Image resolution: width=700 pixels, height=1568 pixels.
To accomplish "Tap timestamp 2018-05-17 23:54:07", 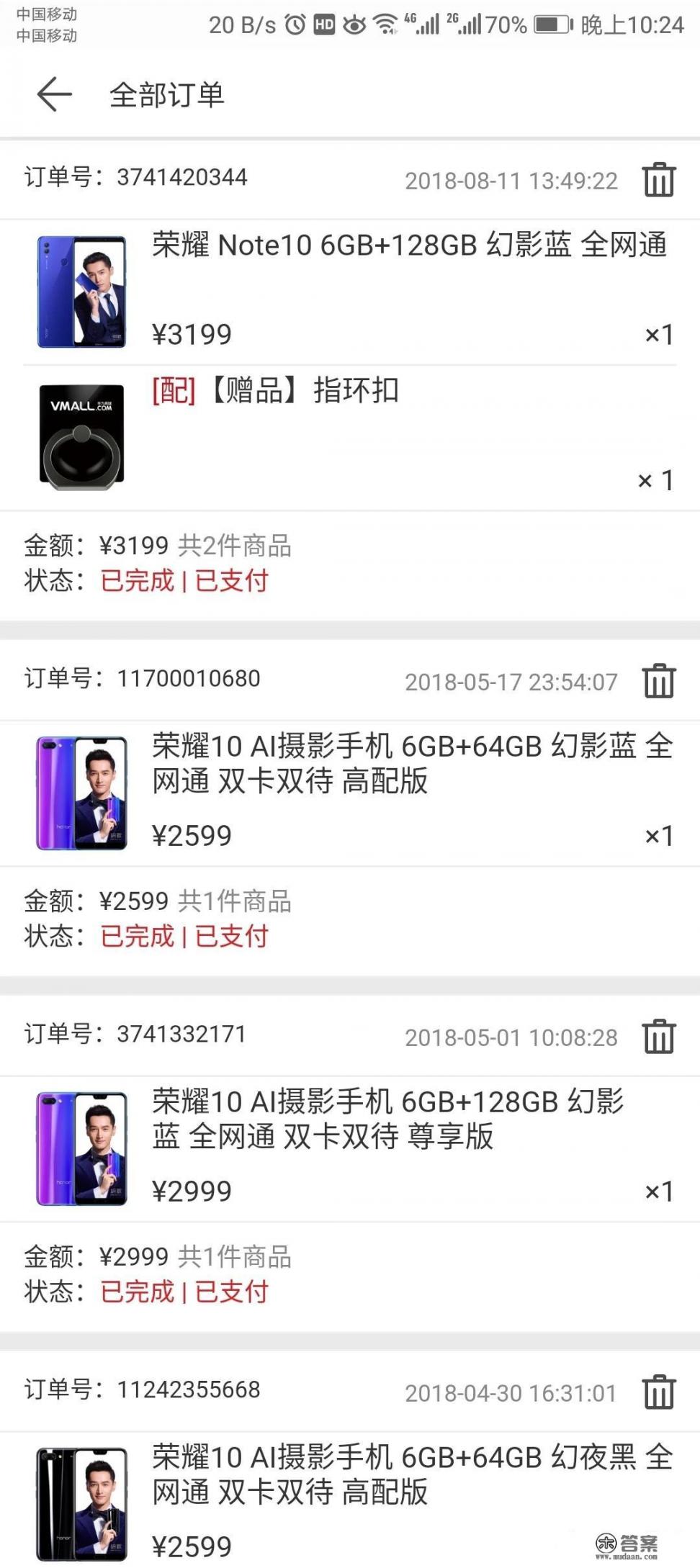I will pos(511,682).
